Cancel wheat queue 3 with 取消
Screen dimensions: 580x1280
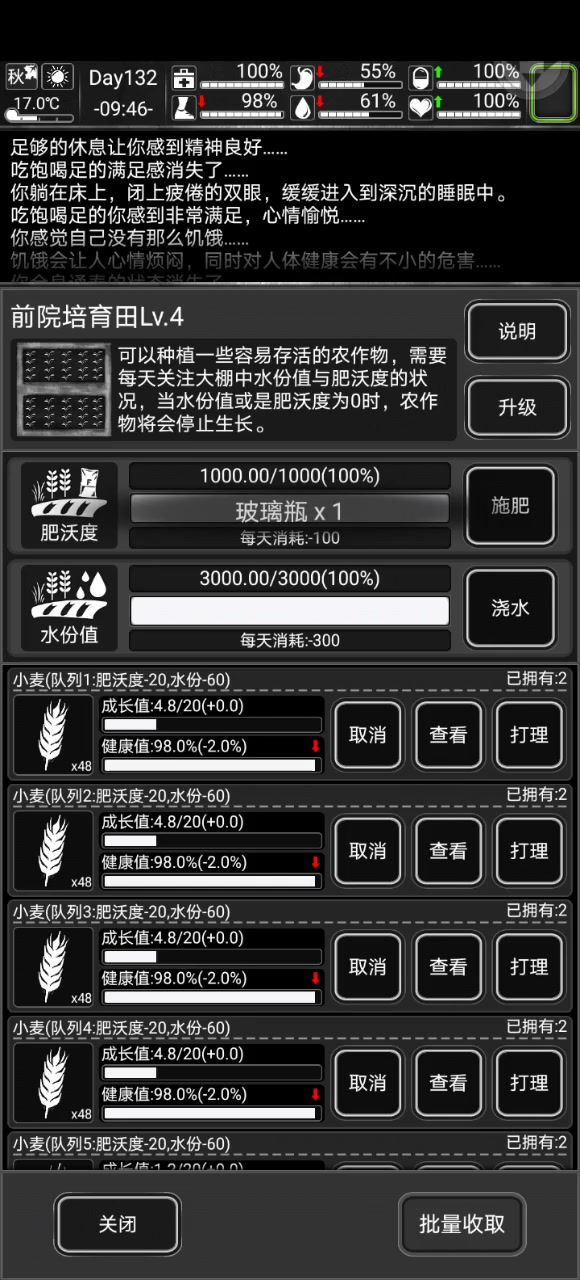pos(367,967)
